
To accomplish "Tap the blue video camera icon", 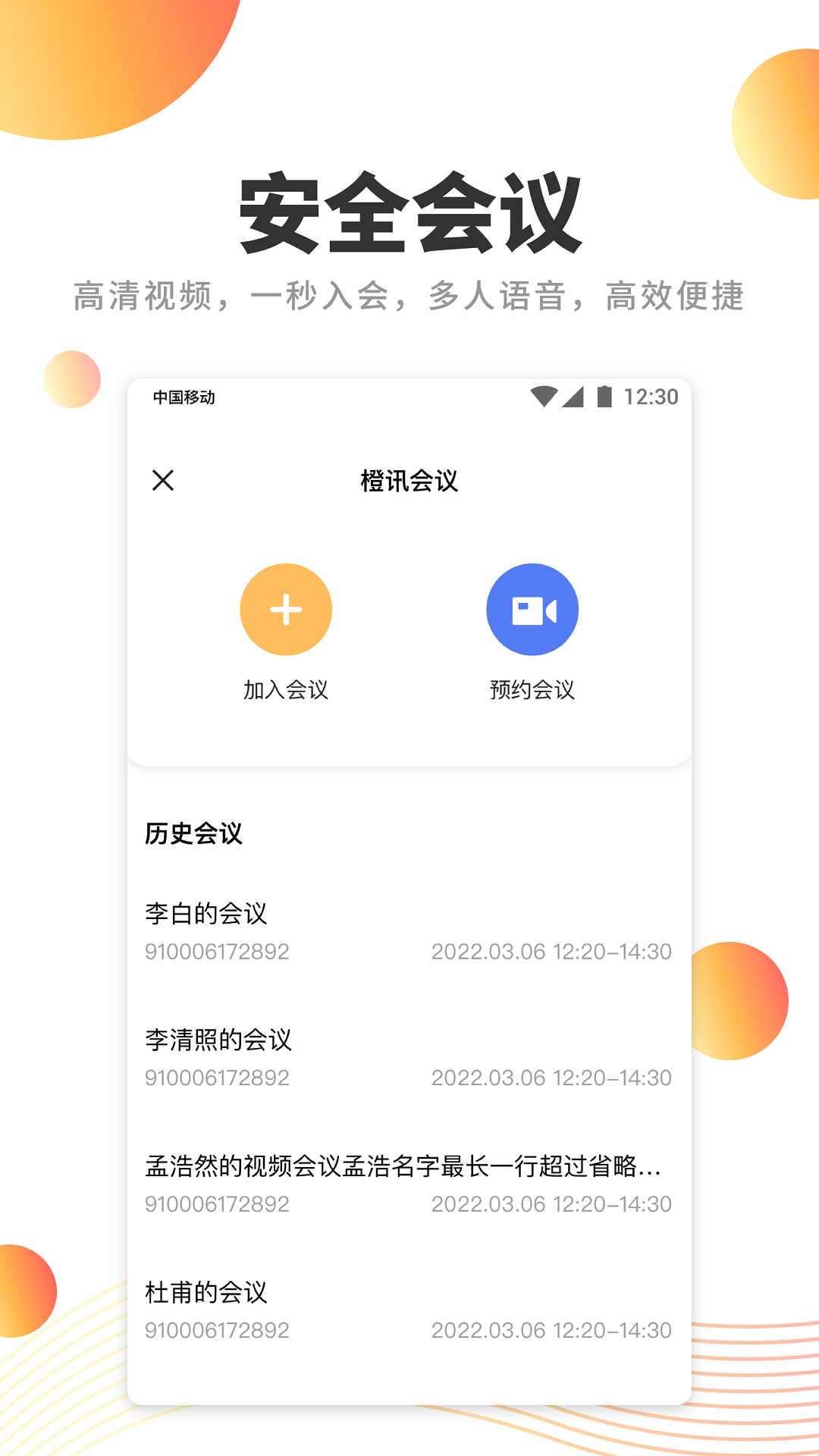I will pyautogui.click(x=533, y=609).
